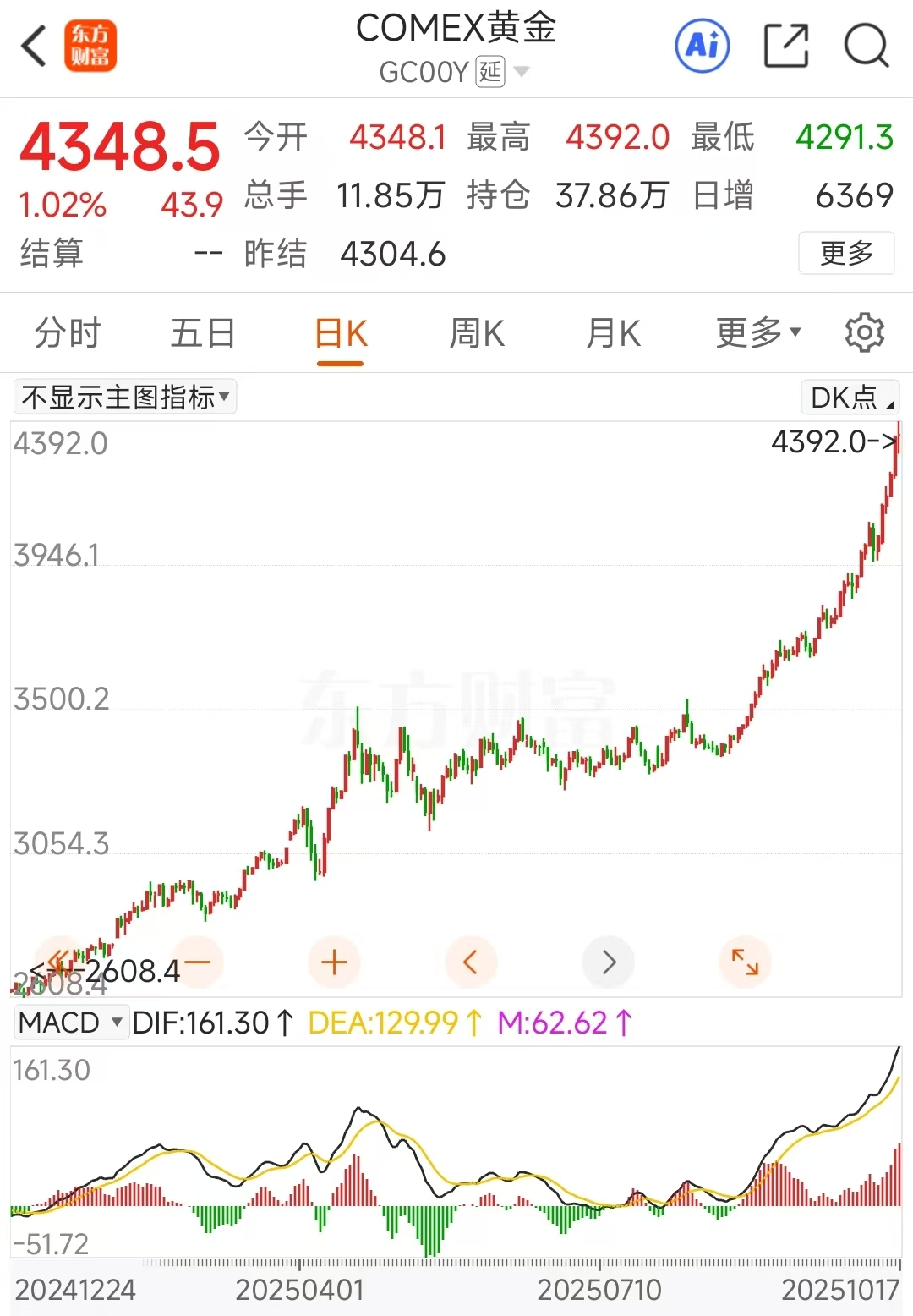Expand the GC00Y contract dropdown

pos(522,72)
